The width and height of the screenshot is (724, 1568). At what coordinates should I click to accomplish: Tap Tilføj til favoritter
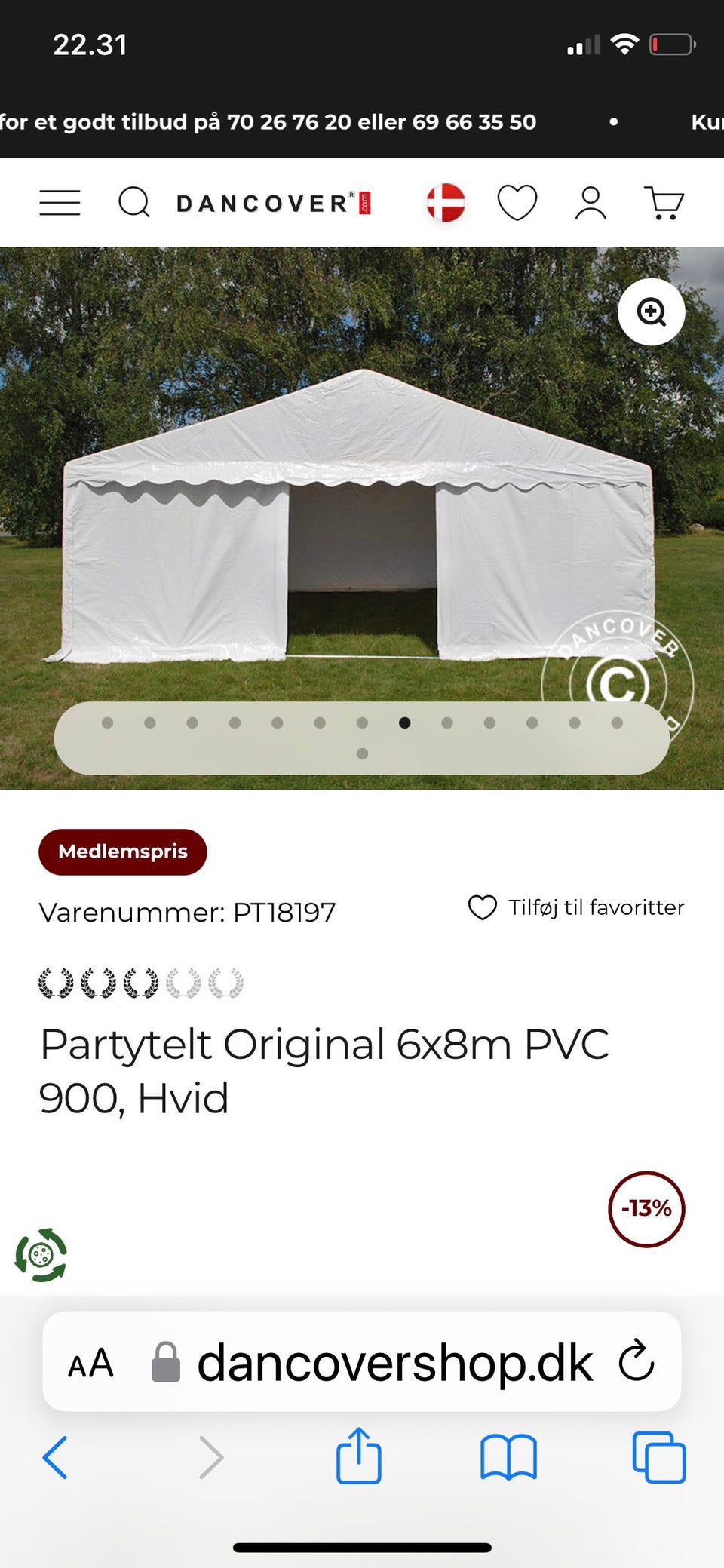click(577, 907)
